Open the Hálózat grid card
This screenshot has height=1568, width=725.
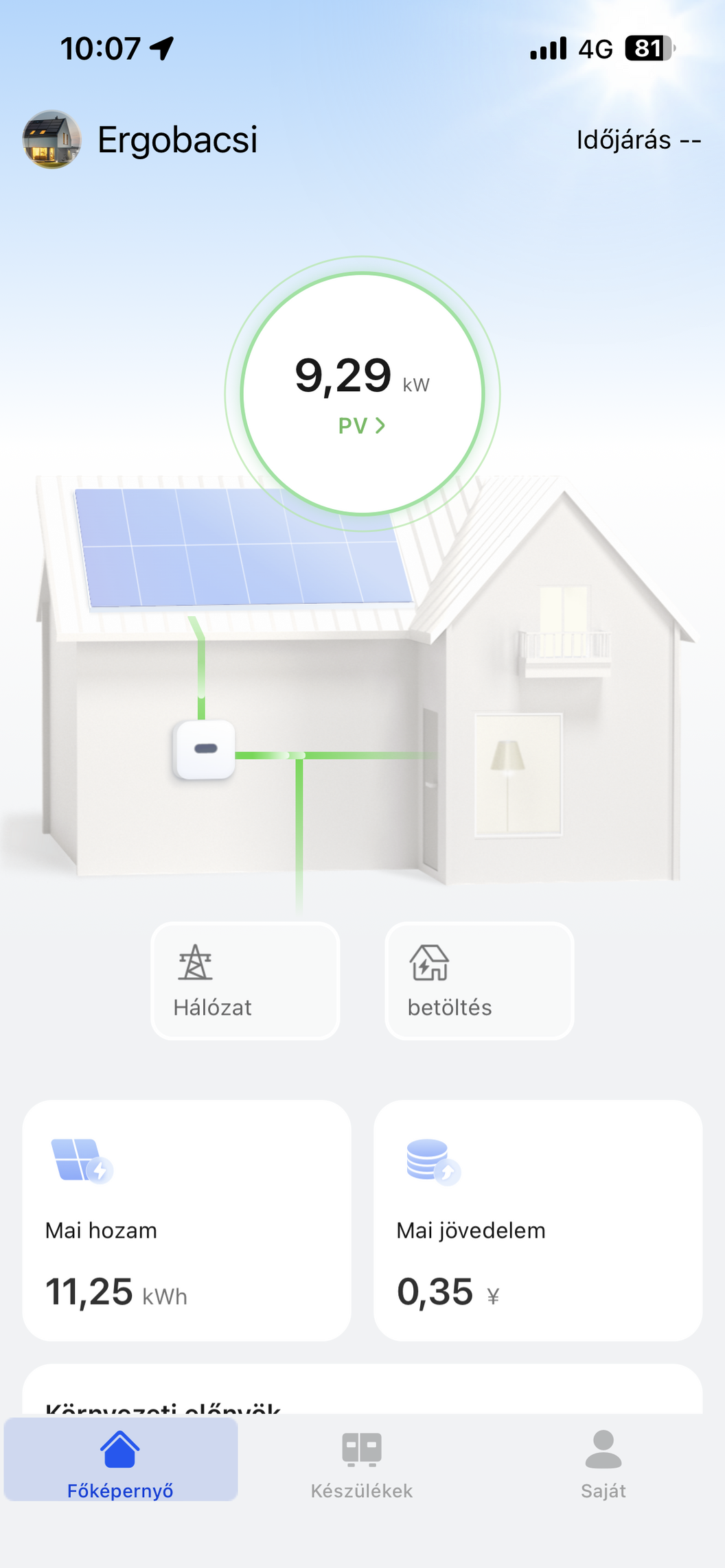[x=245, y=981]
